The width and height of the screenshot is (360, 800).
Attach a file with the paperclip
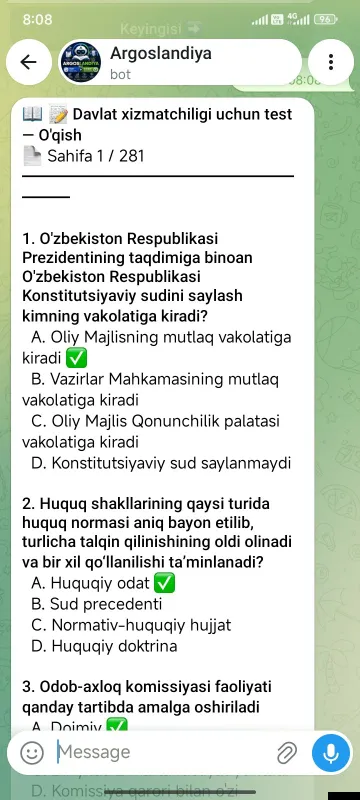(x=287, y=753)
